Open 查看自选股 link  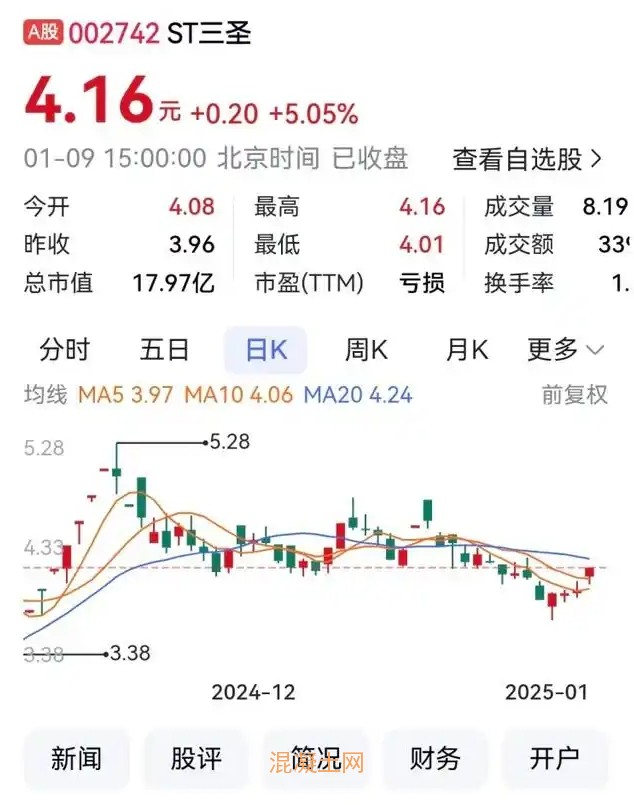(x=527, y=158)
